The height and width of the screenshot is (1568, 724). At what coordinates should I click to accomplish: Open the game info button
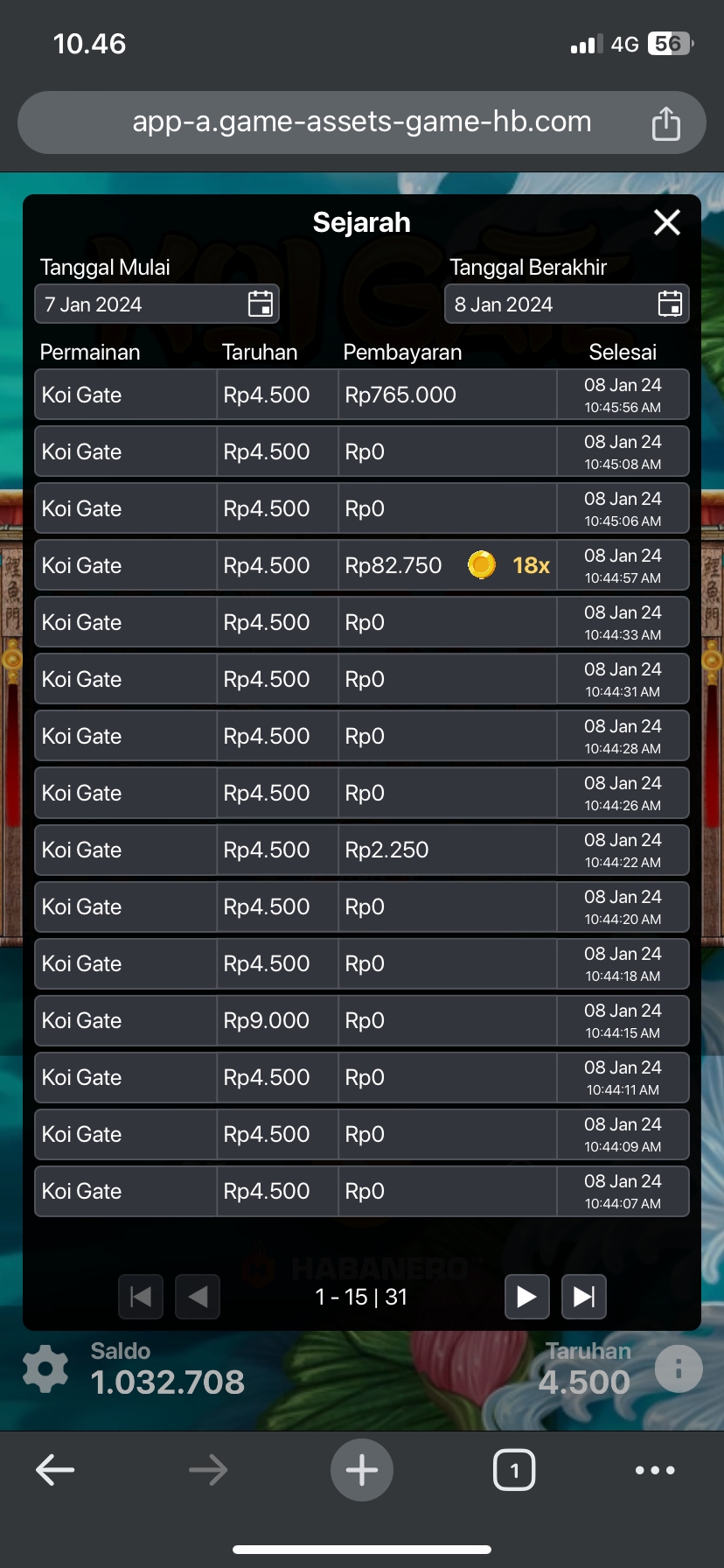[x=679, y=1368]
